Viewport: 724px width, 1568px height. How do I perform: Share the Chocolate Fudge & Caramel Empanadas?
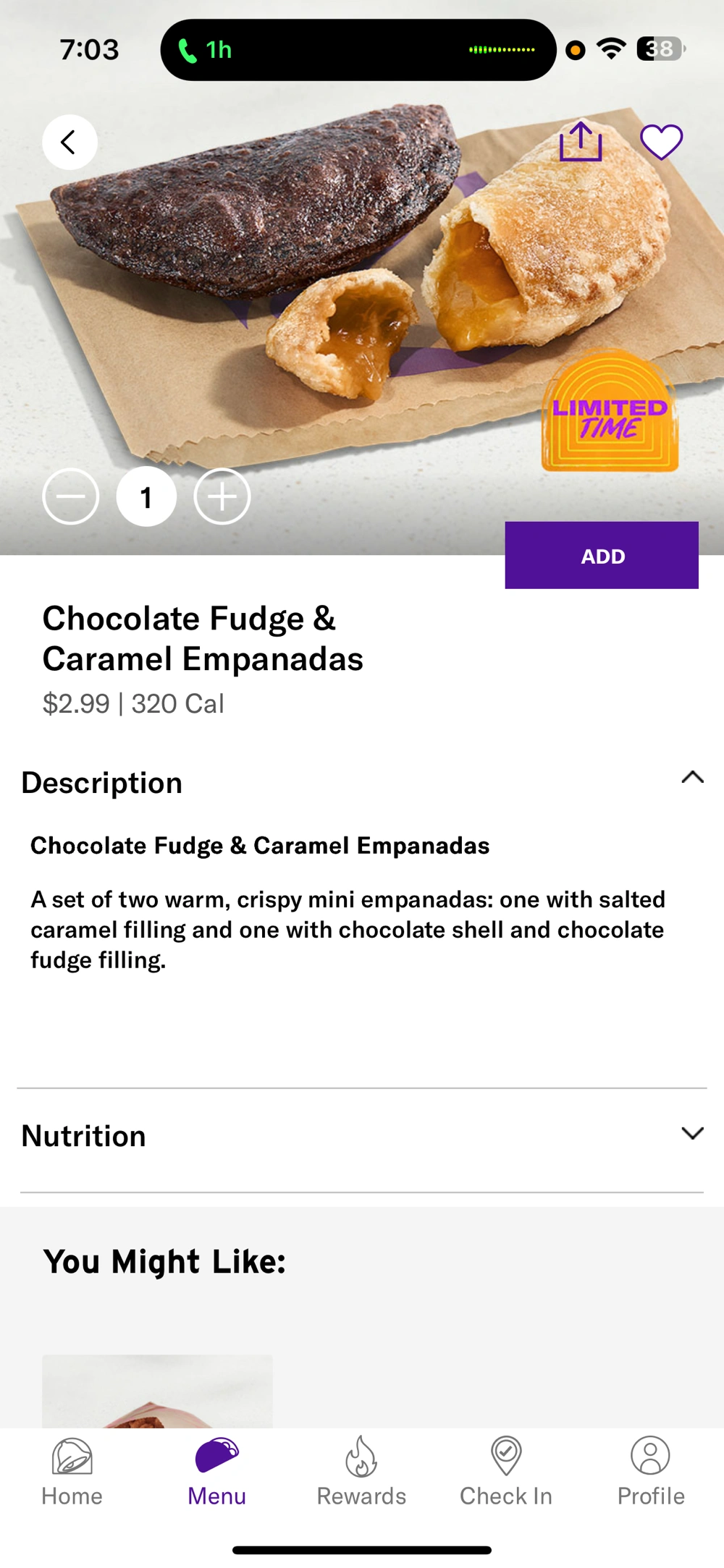[581, 142]
